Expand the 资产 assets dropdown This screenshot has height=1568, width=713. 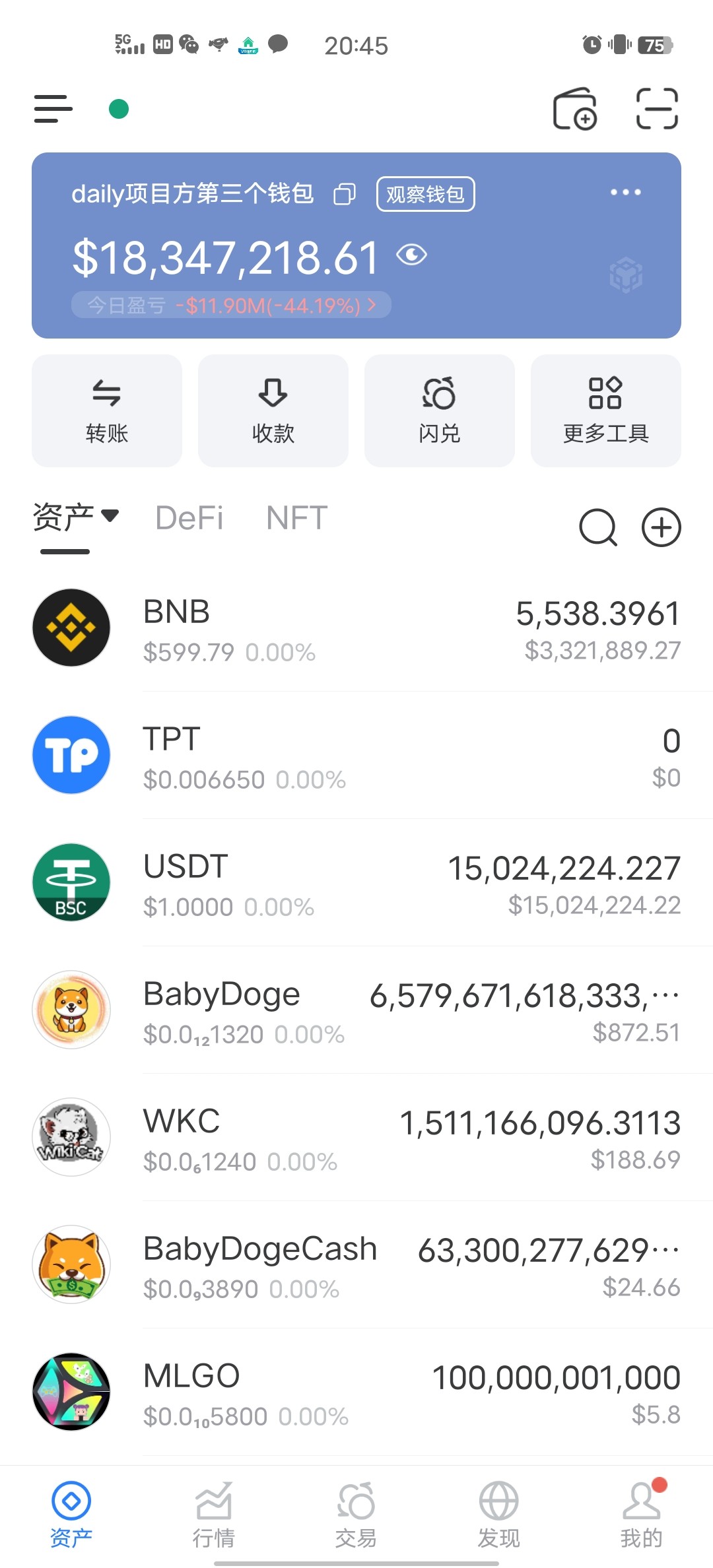(x=75, y=517)
